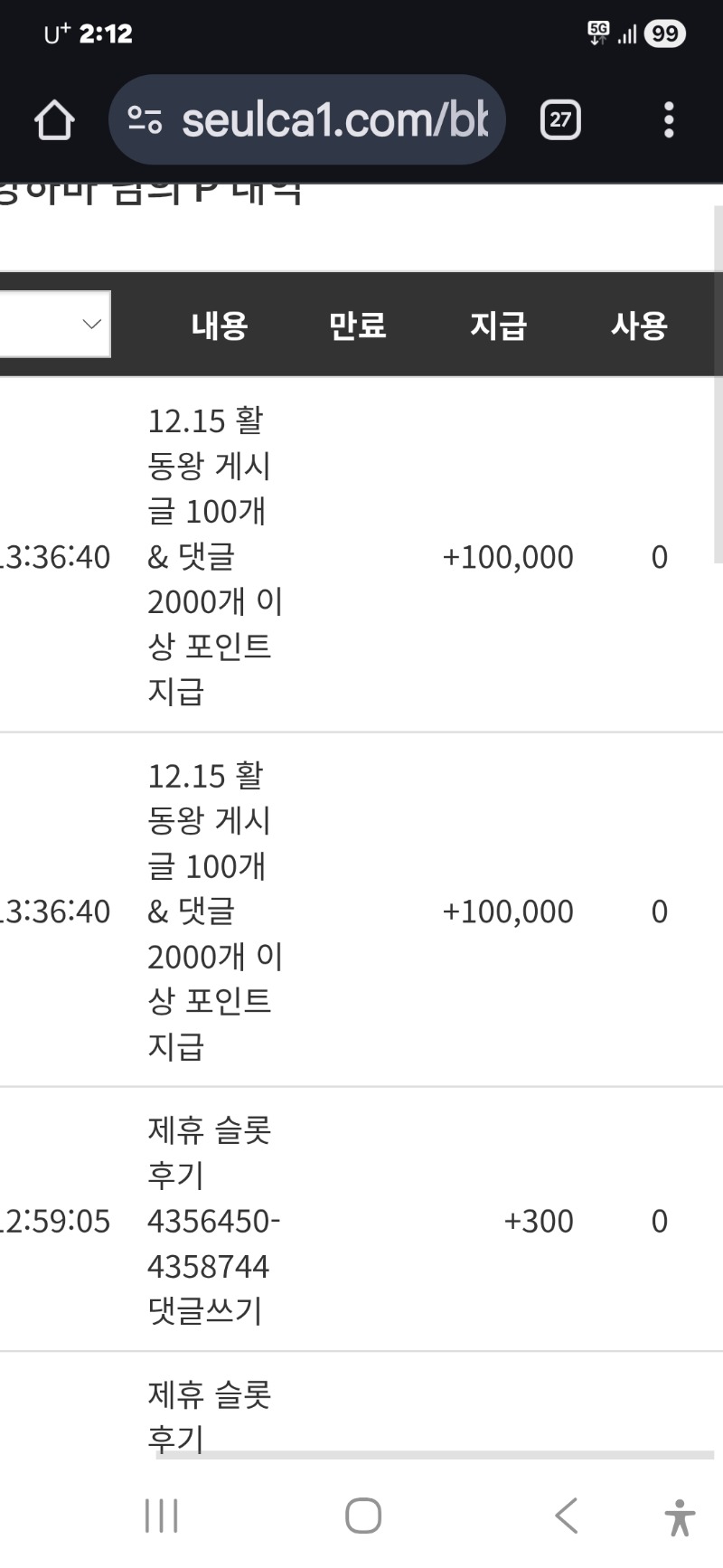Viewport: 723px width, 1568px height.
Task: Go to the browser home page
Action: pos(54,119)
